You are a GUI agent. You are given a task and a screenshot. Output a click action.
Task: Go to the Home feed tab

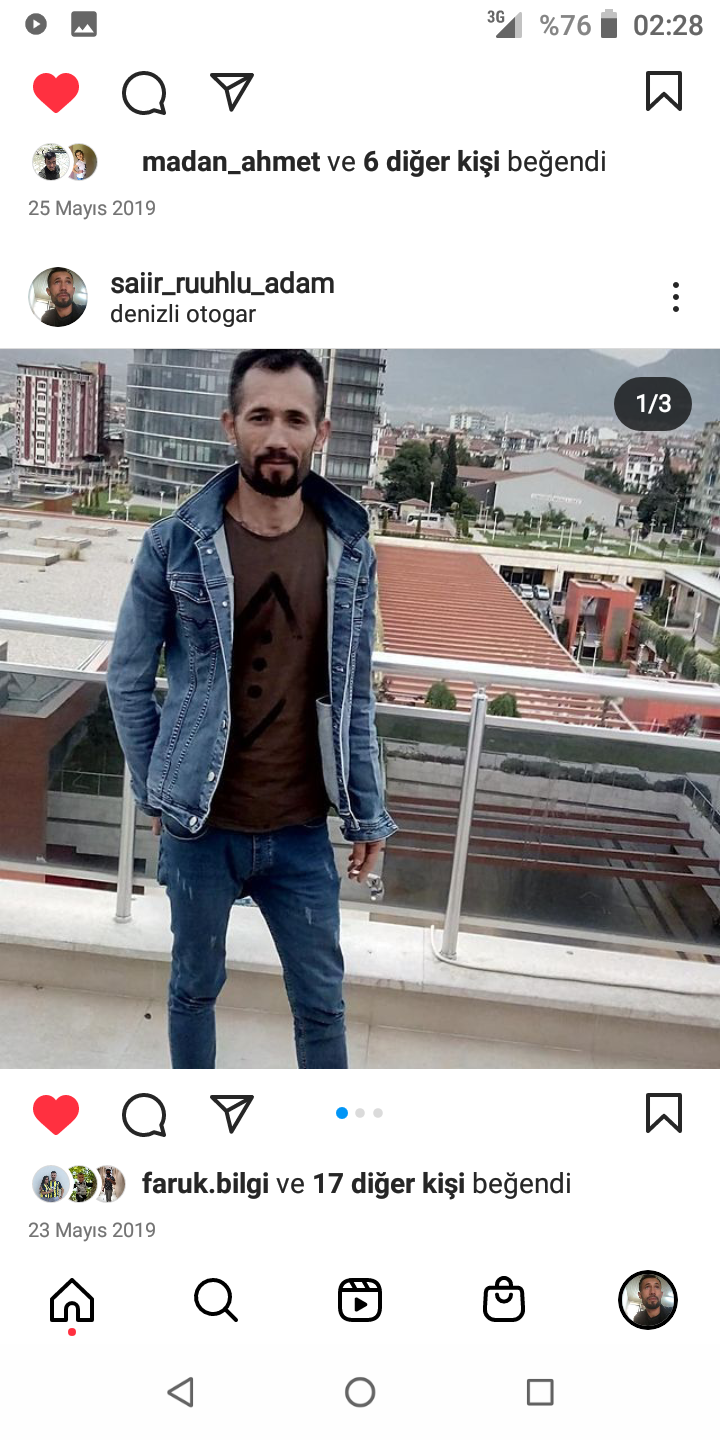click(72, 1301)
